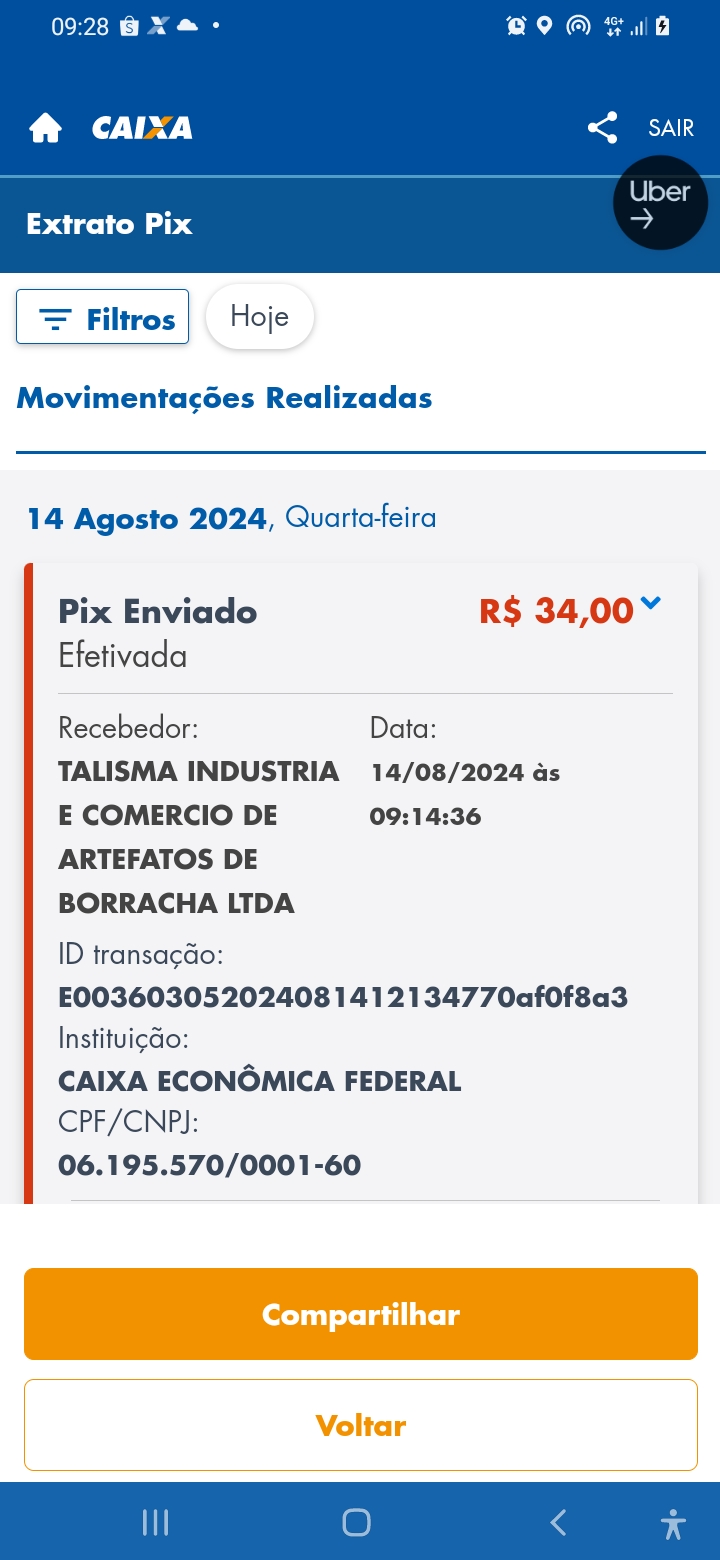The image size is (720, 1560).
Task: Open the Filtros filter options
Action: [102, 317]
